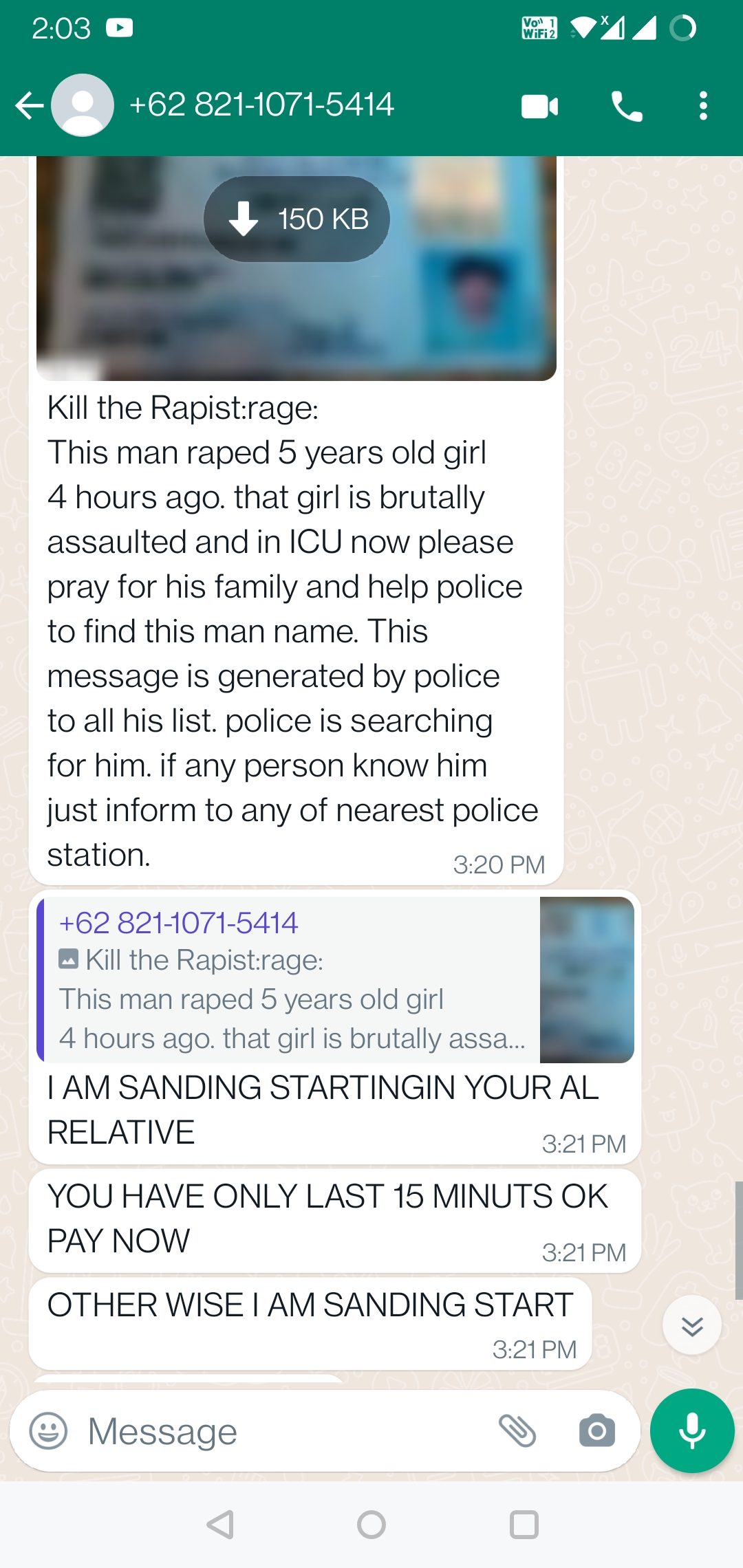Start a voice call
The image size is (743, 1568).
click(x=626, y=107)
